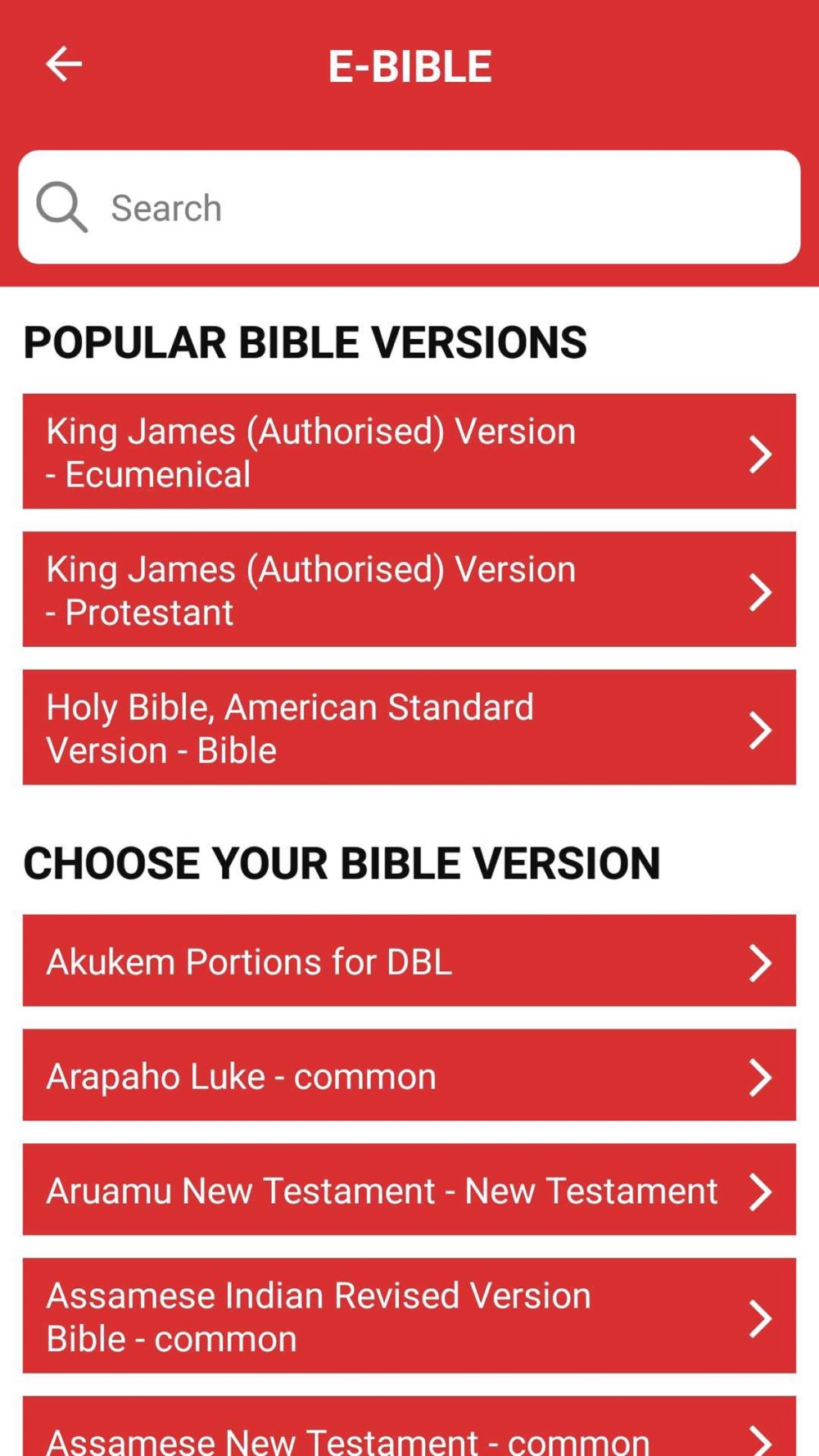Select Holy Bible, American Standard Version

(x=409, y=727)
